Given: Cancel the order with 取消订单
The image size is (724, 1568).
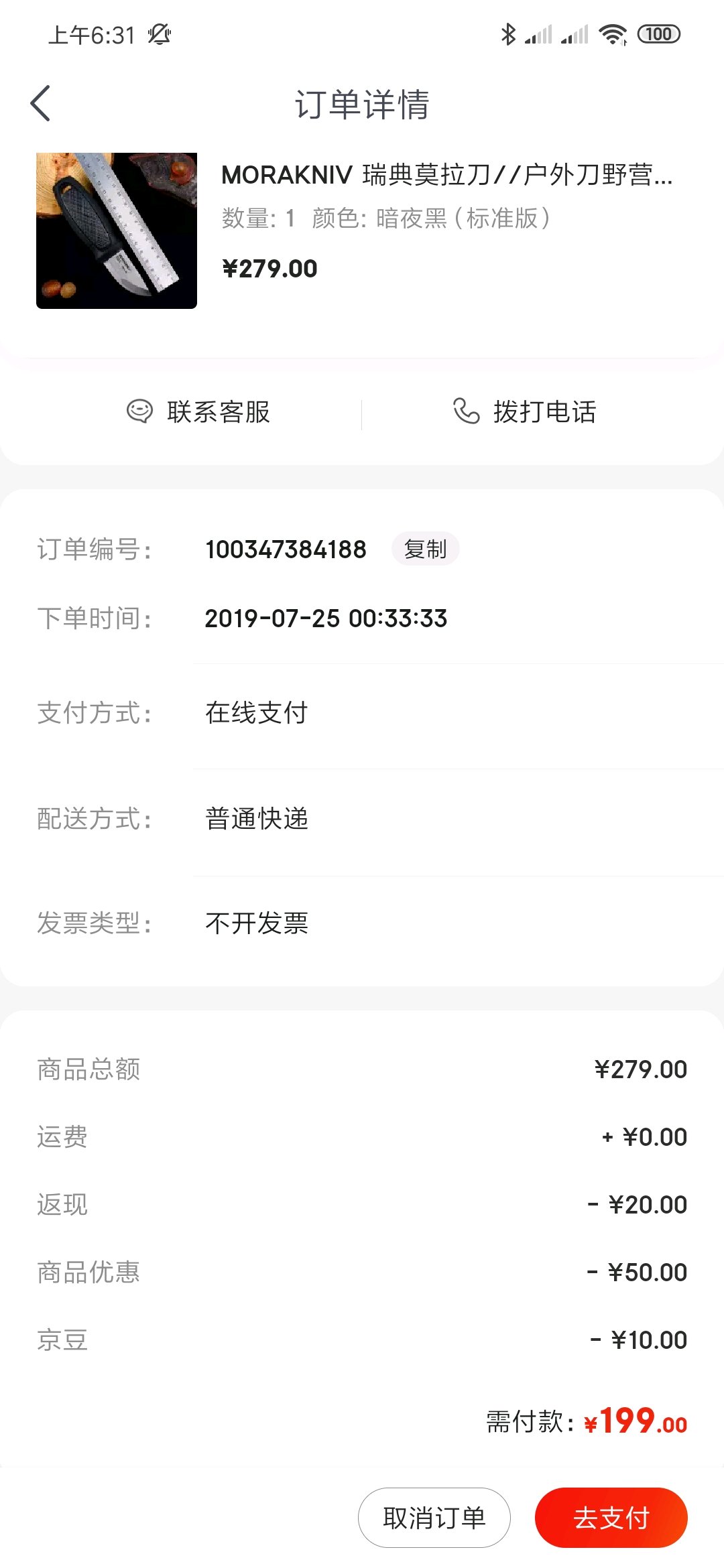Looking at the screenshot, I should 434,1518.
